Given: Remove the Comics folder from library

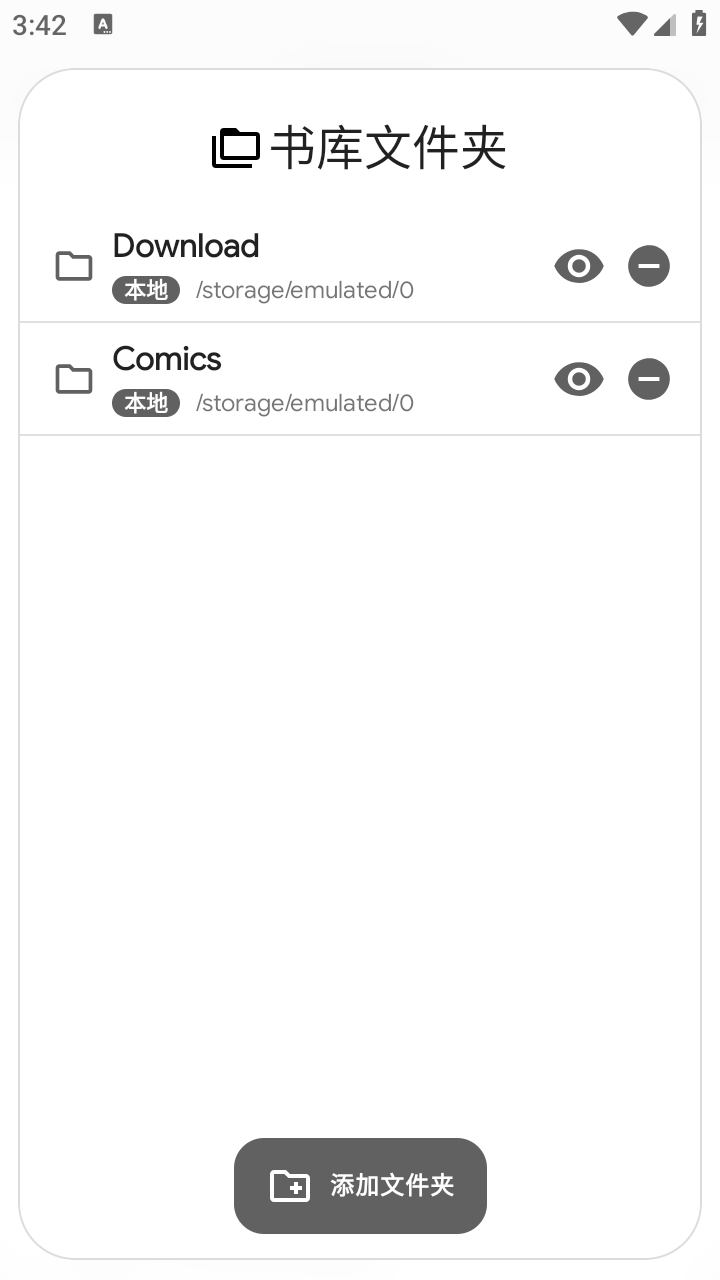Looking at the screenshot, I should [x=648, y=379].
